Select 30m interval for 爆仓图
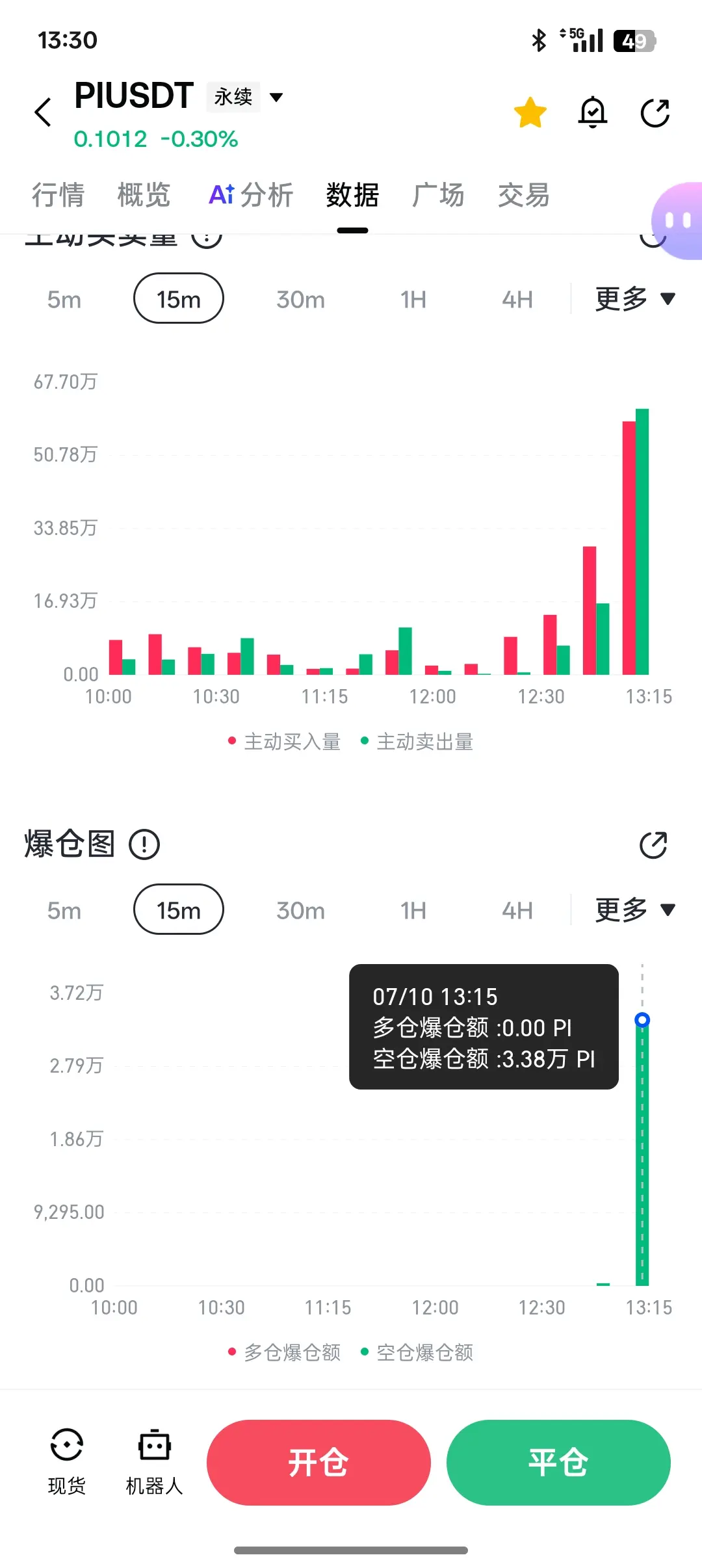Image resolution: width=702 pixels, height=1568 pixels. [x=300, y=910]
